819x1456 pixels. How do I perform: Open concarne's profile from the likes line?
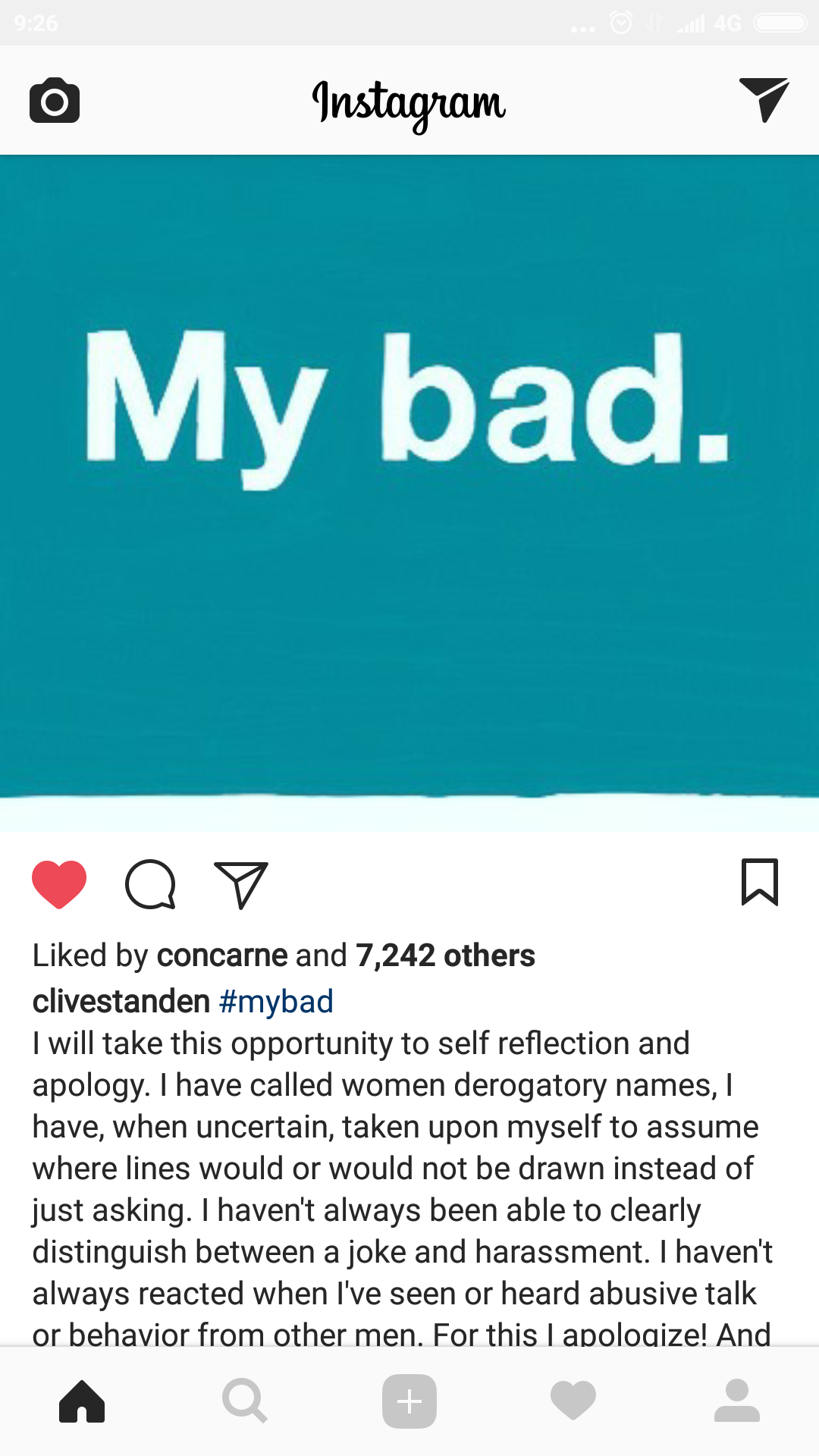pyautogui.click(x=222, y=955)
